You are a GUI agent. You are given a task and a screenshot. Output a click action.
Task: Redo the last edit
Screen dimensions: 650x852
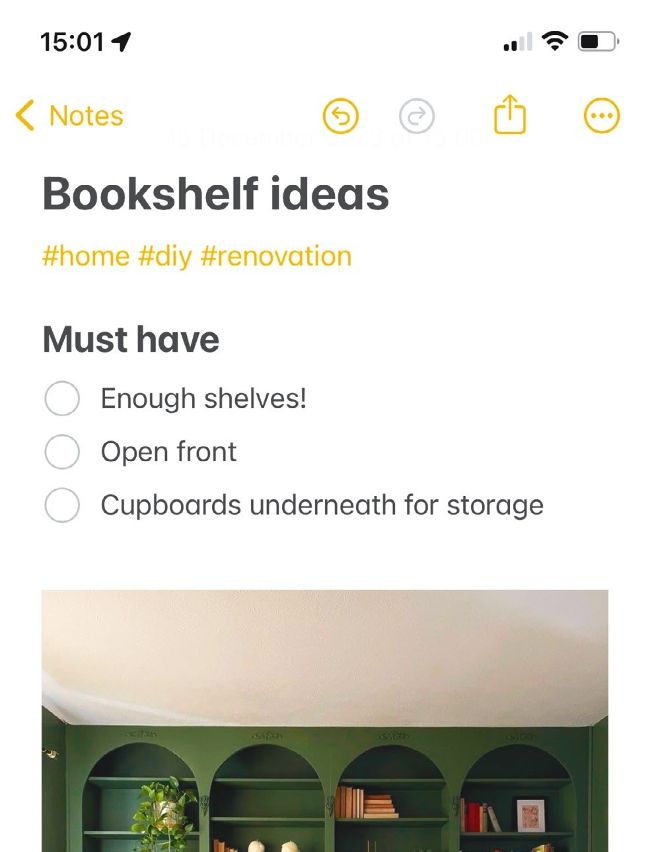[416, 117]
